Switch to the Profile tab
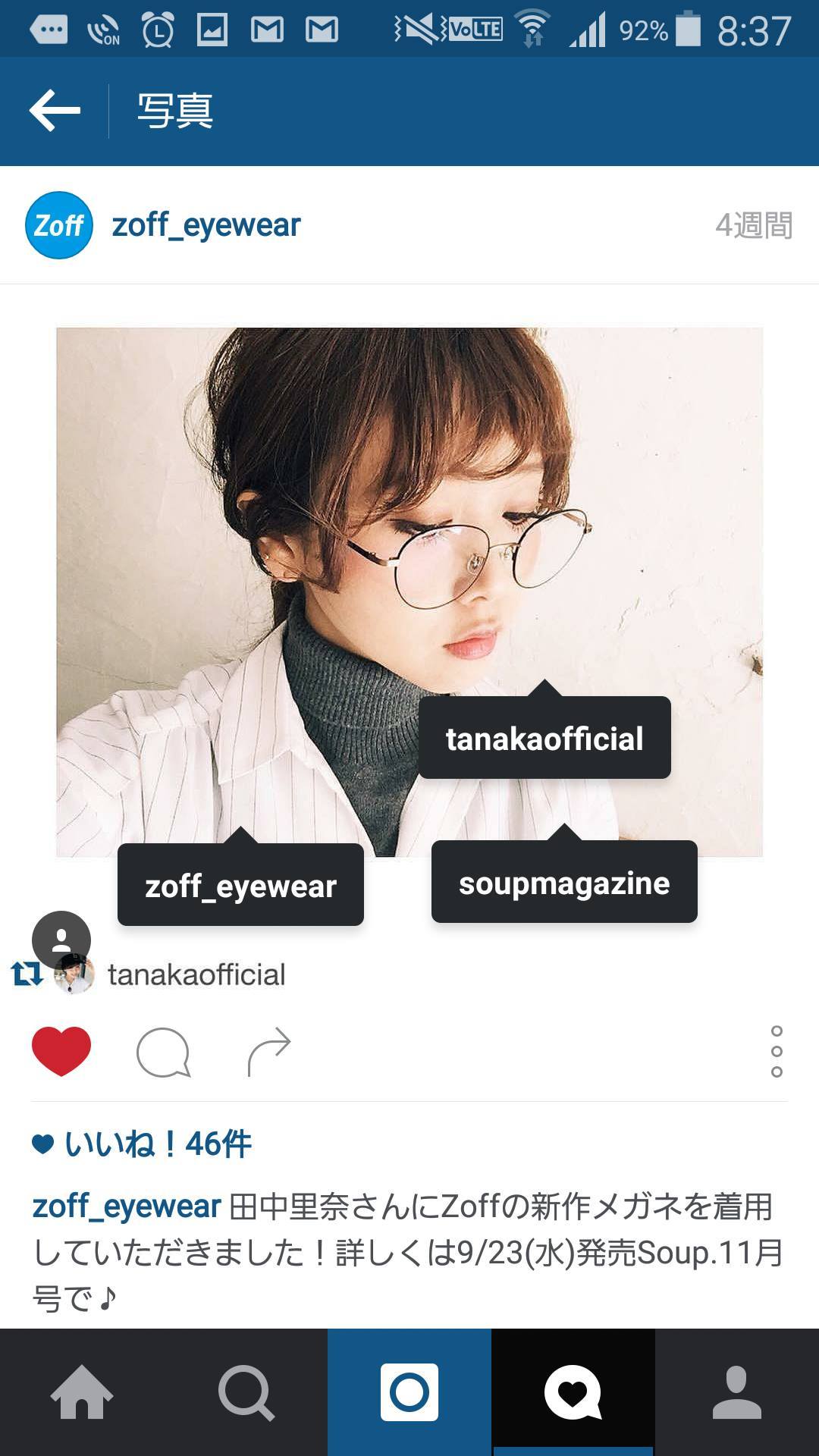819x1456 pixels. [737, 1392]
